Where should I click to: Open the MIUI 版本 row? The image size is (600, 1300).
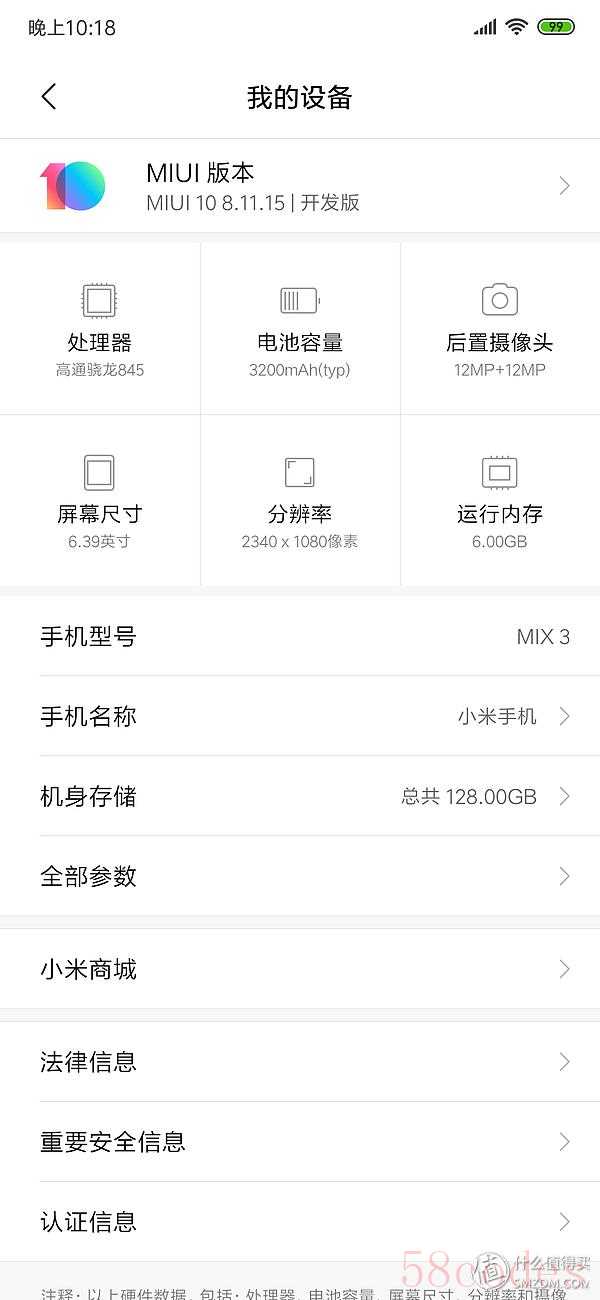click(x=300, y=186)
